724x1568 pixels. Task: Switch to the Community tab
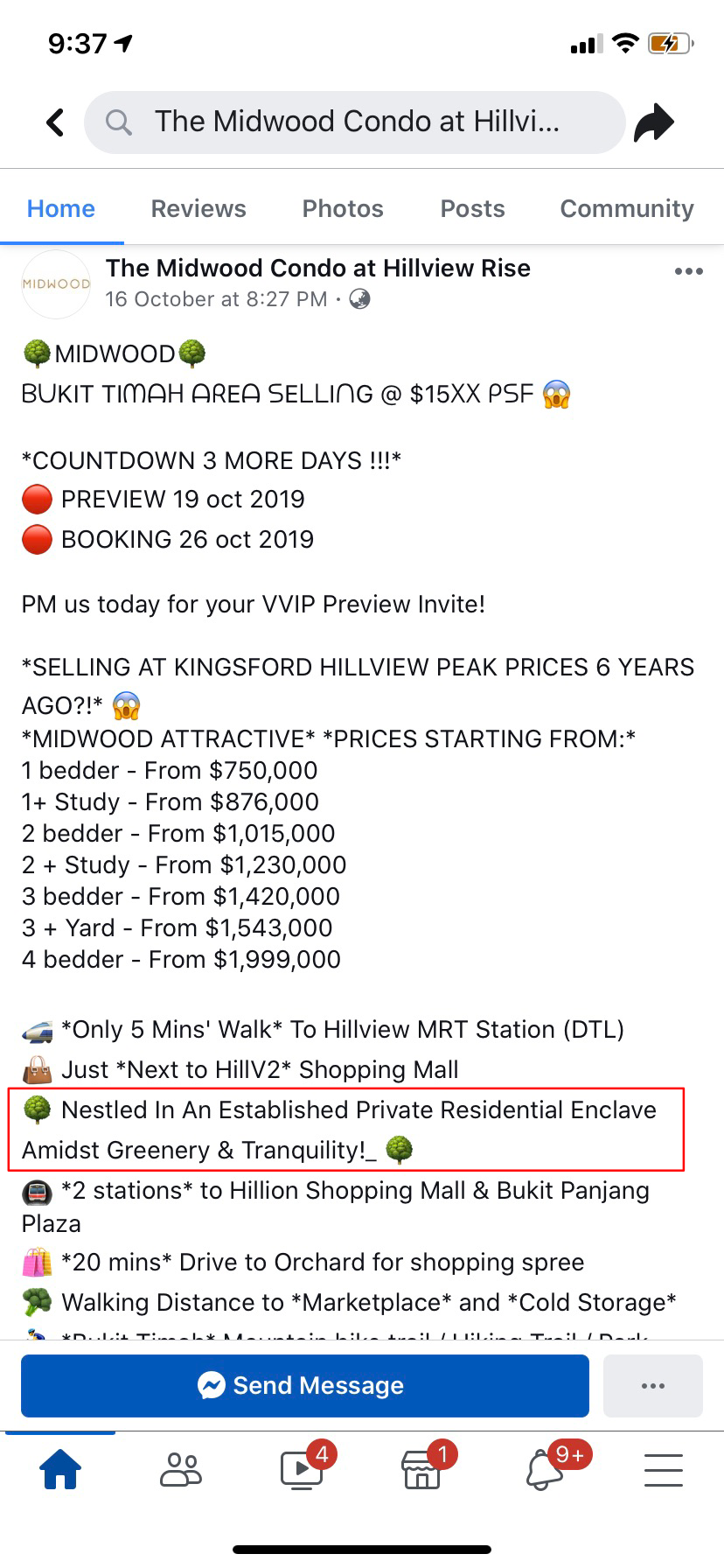[626, 208]
